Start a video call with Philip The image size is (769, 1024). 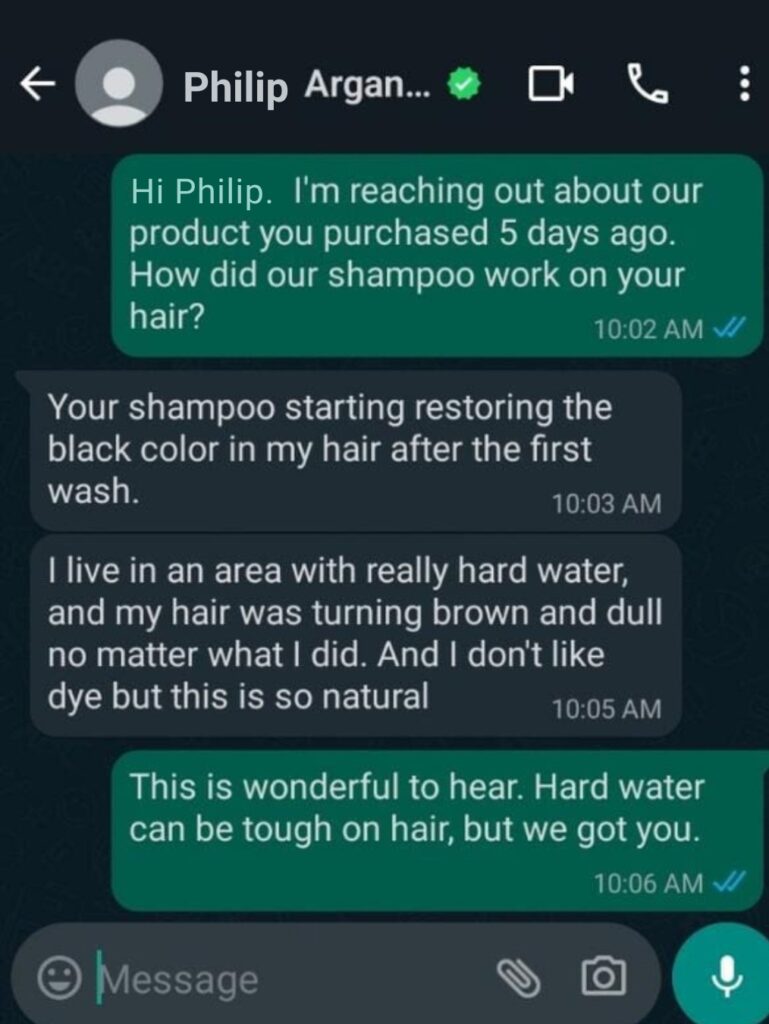pyautogui.click(x=550, y=86)
